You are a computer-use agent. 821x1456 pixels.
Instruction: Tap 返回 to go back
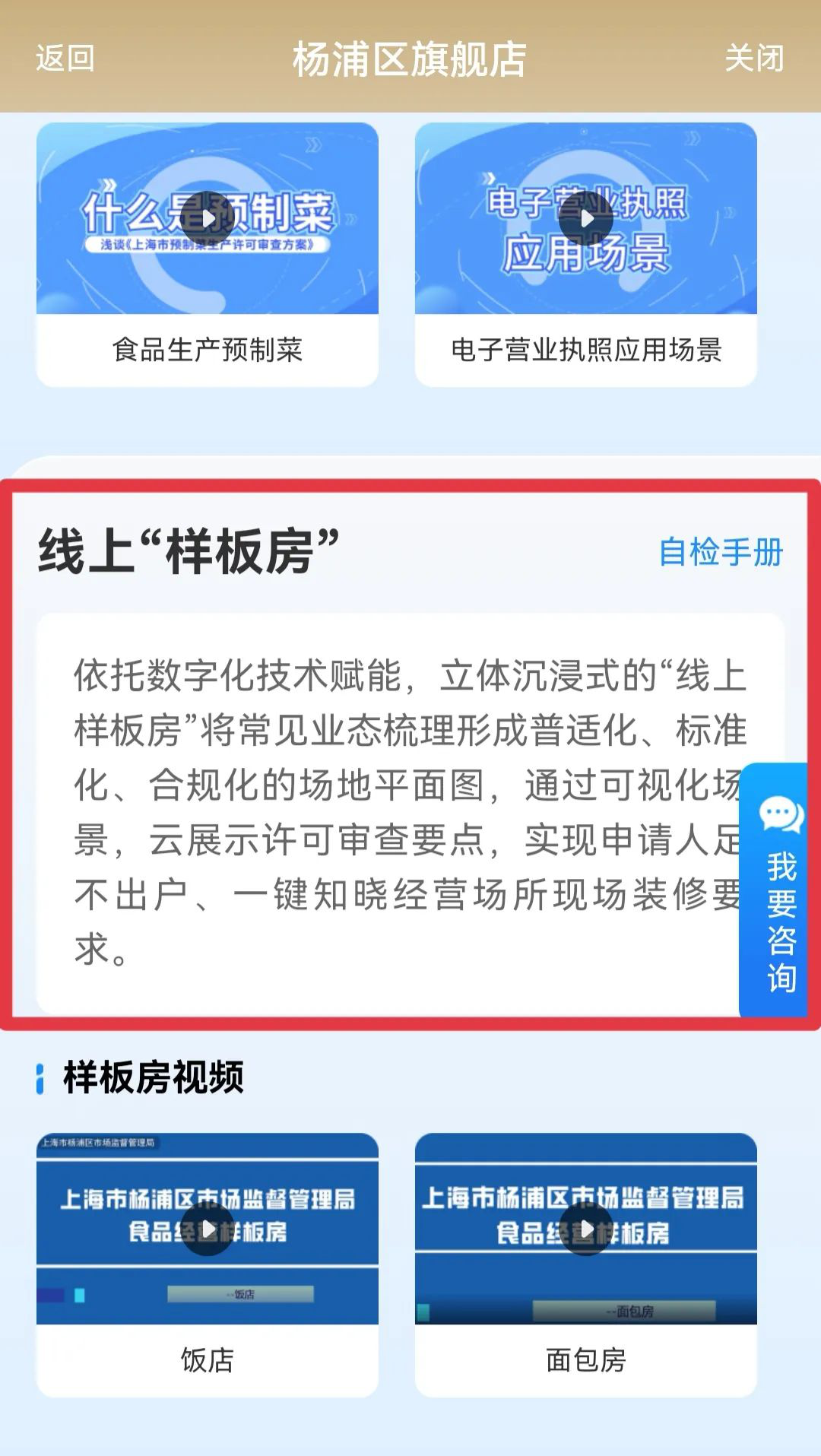(65, 59)
